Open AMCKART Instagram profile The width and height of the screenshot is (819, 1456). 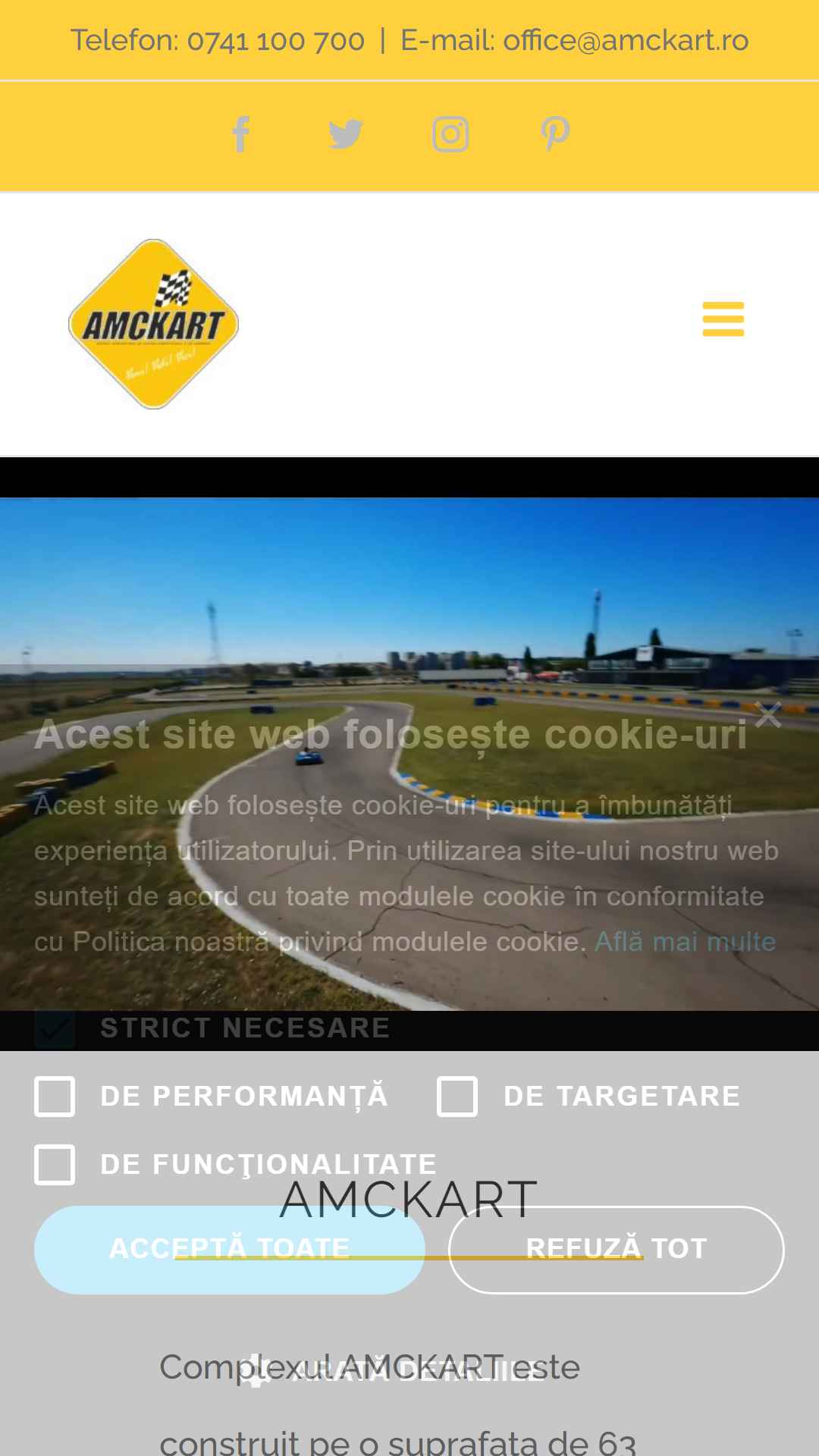[x=450, y=135]
